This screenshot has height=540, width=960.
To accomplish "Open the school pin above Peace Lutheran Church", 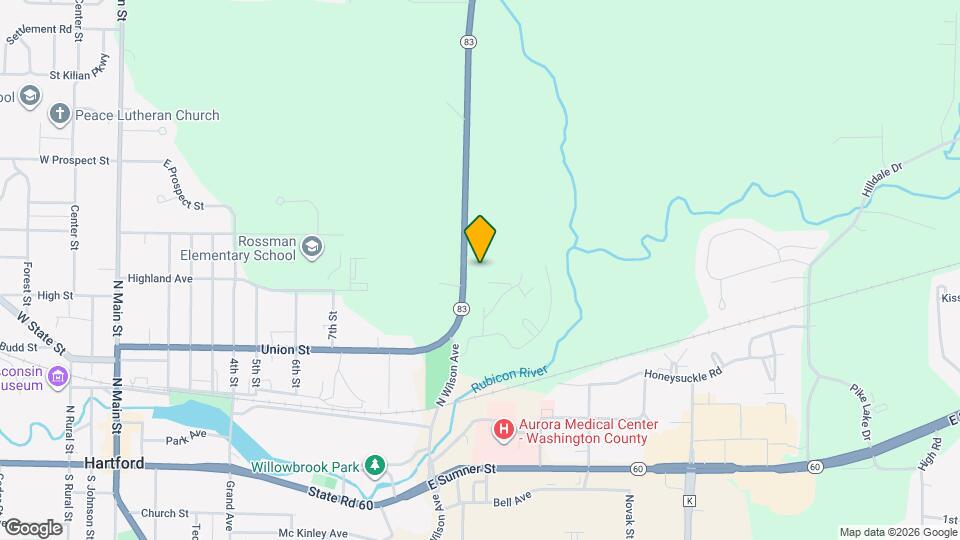I will 29,96.
